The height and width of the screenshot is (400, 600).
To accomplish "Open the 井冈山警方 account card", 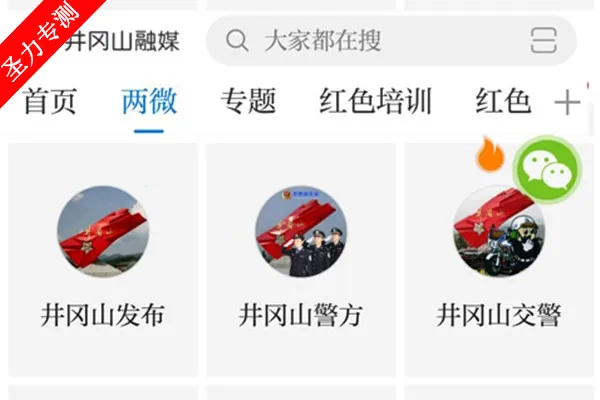I will (x=301, y=260).
